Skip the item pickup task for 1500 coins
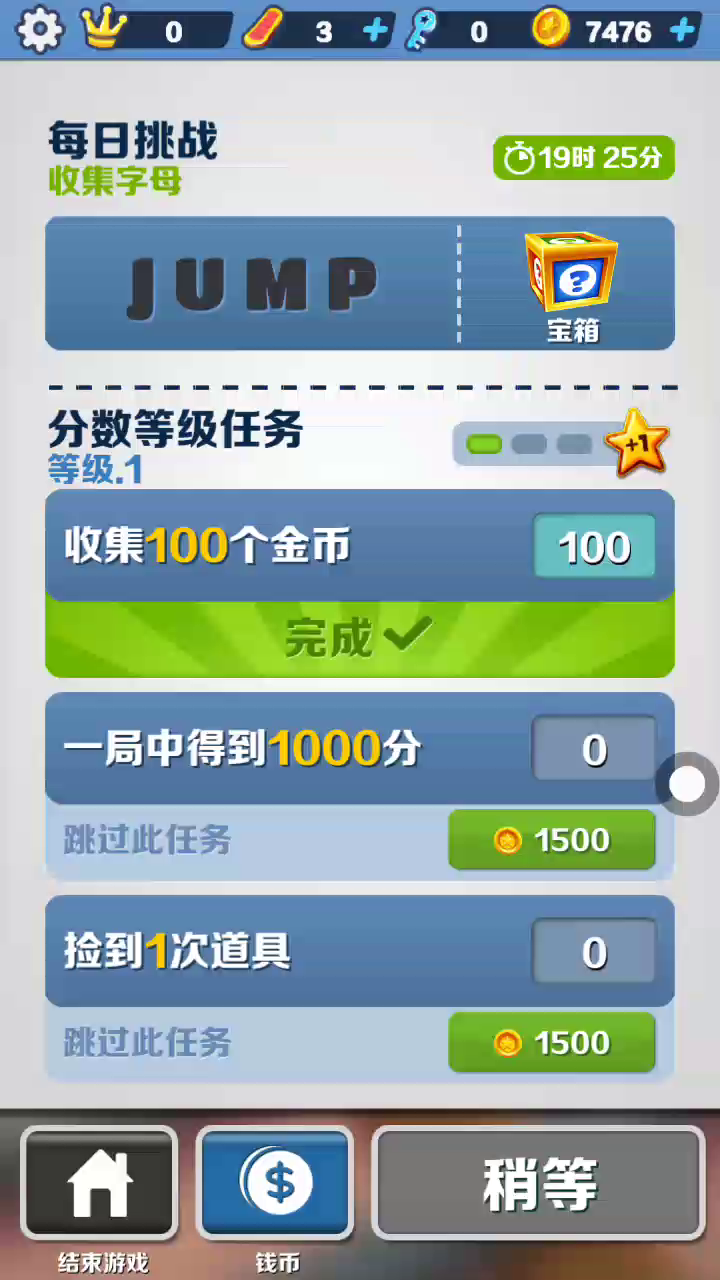720x1280 pixels. (x=552, y=1043)
